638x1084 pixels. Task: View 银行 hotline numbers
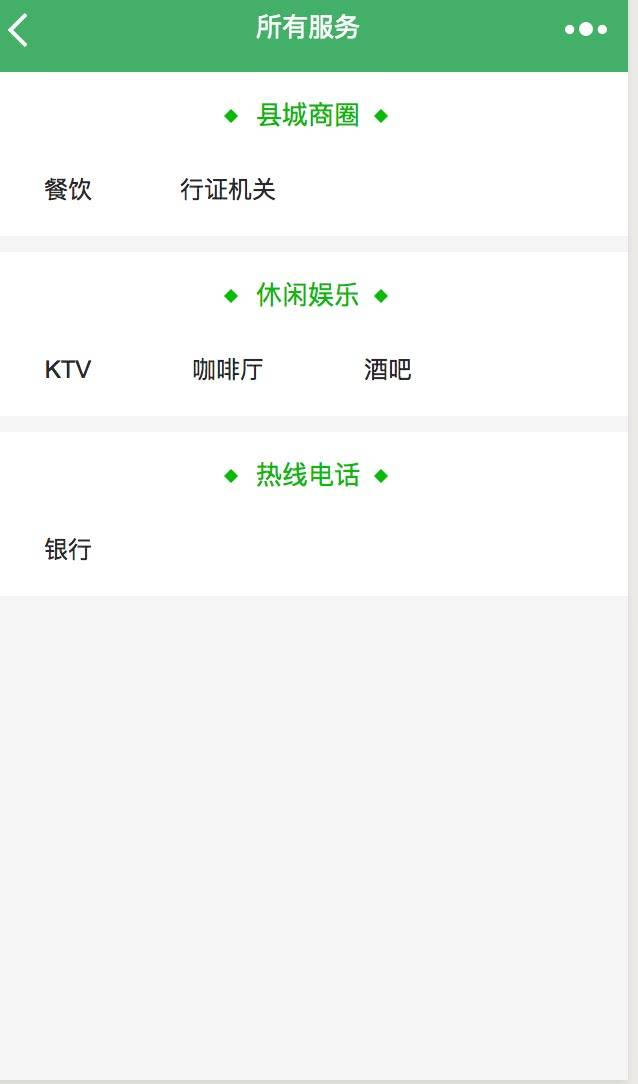point(68,549)
